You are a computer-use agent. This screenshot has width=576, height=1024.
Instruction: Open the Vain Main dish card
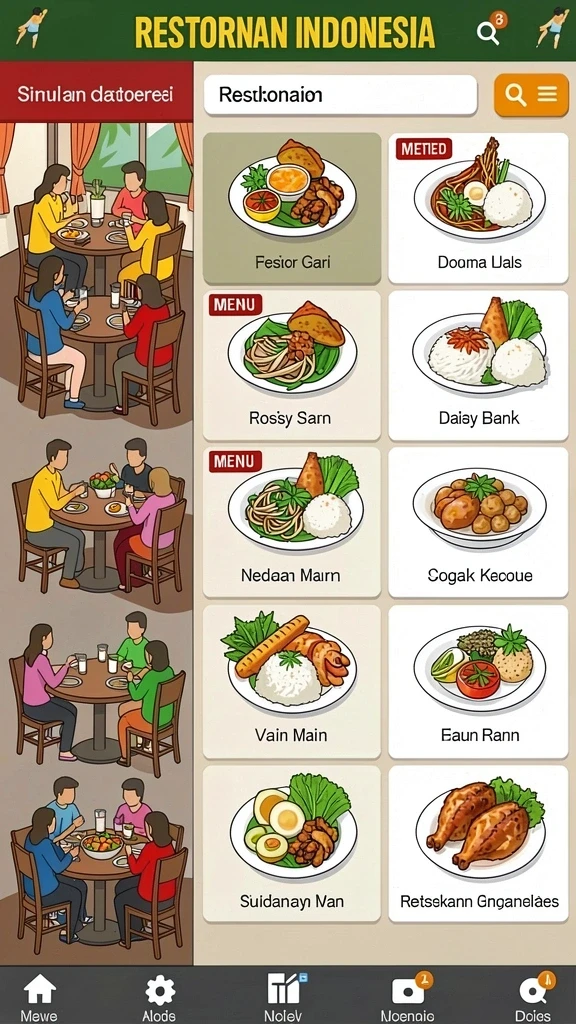click(x=291, y=681)
